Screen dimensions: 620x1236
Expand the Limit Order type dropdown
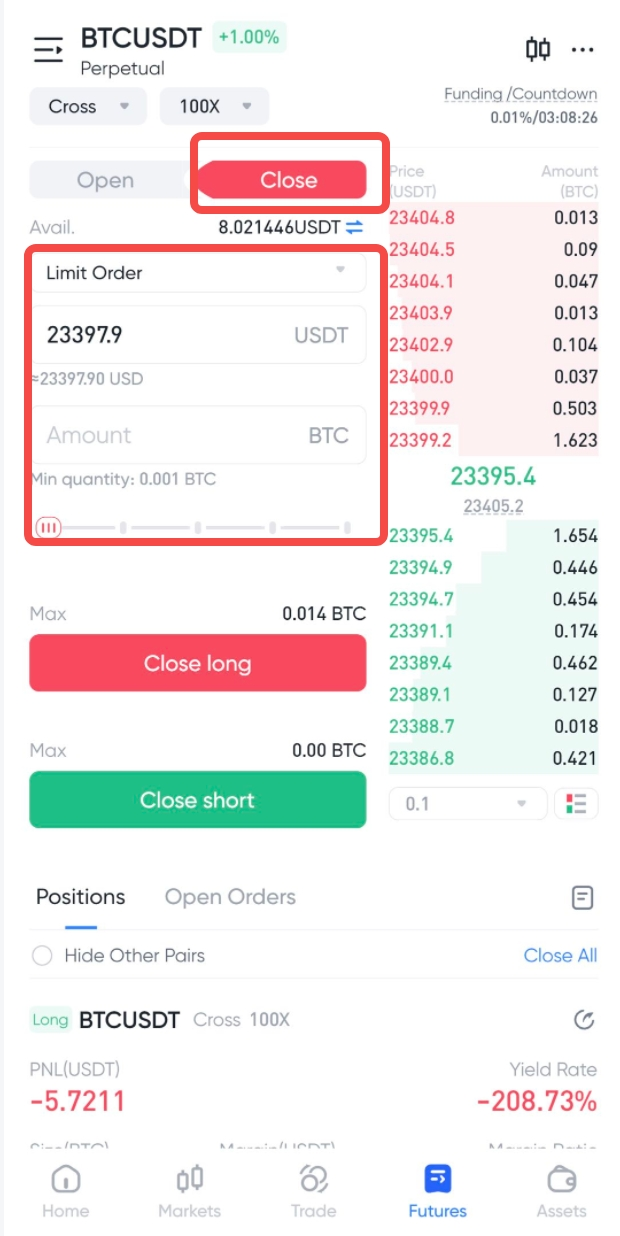[x=199, y=272]
